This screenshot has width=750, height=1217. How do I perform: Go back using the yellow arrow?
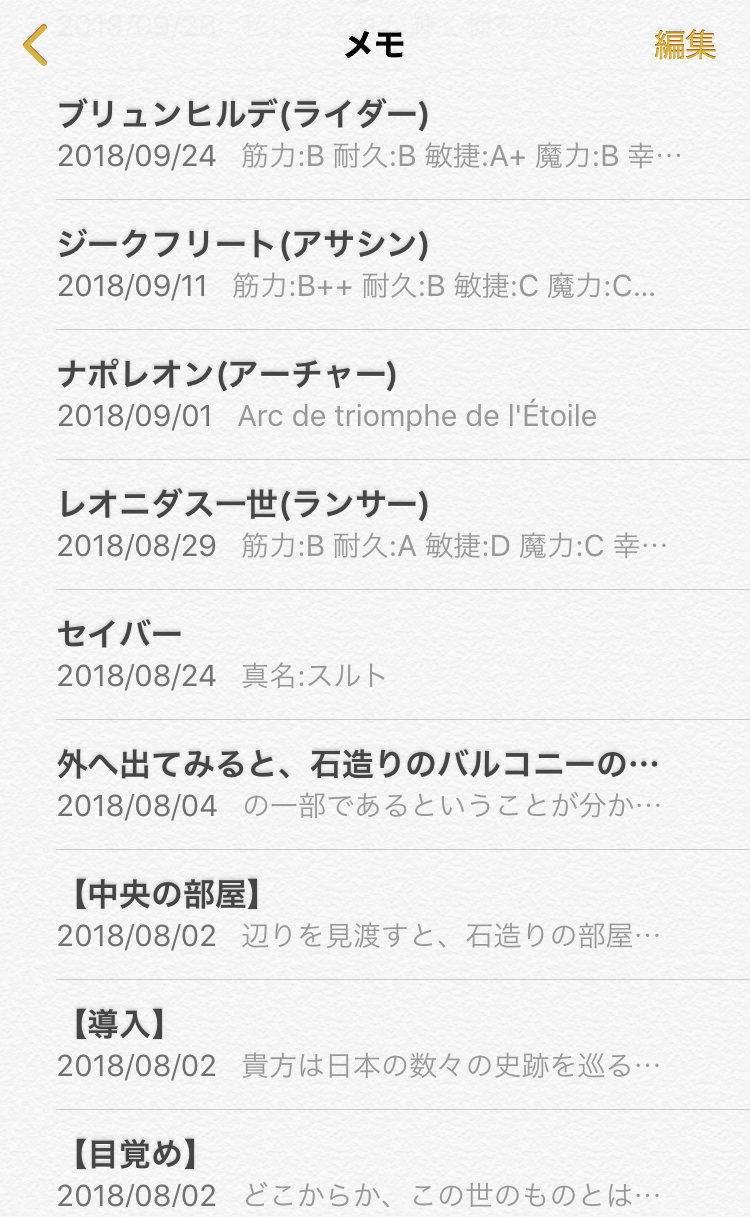pyautogui.click(x=36, y=45)
